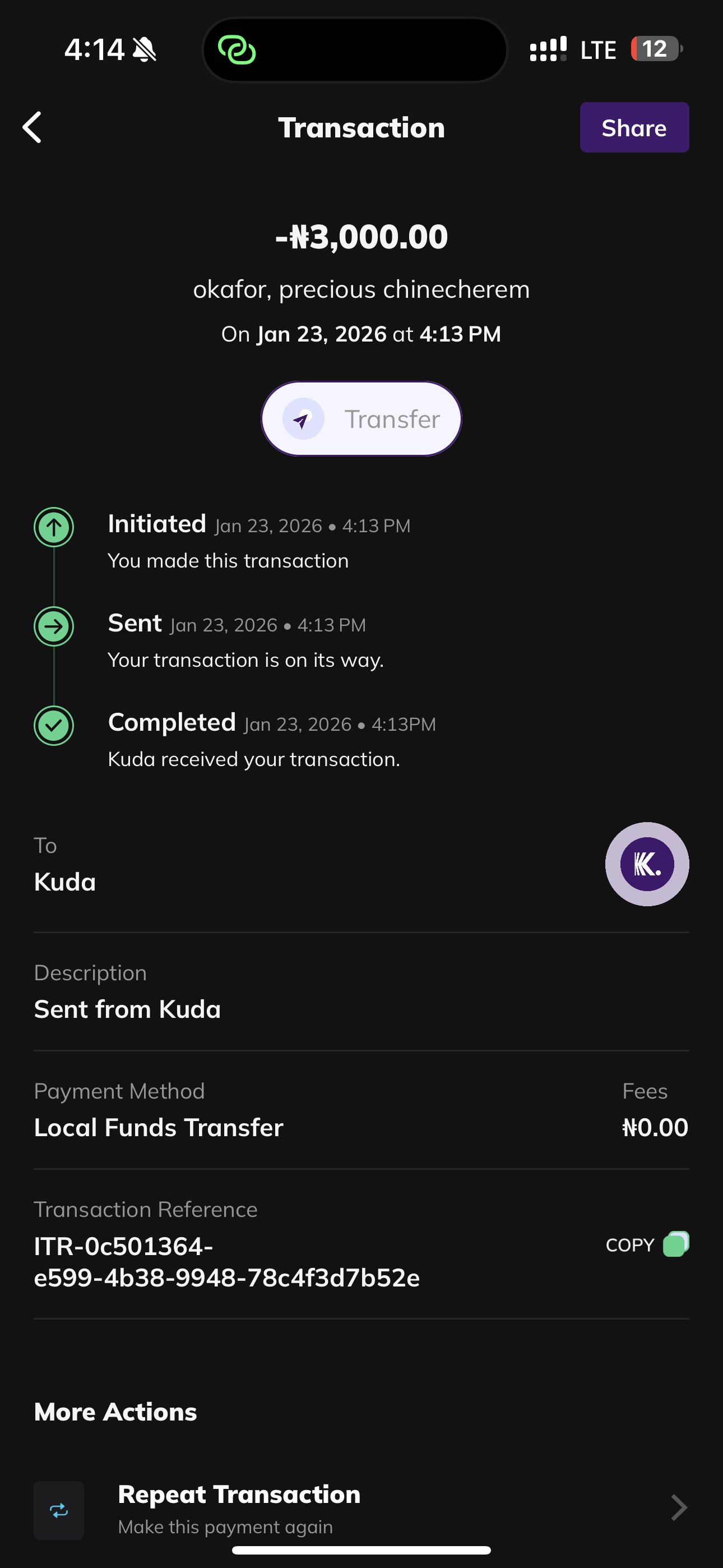Copy the transaction reference
723x1568 pixels.
[x=646, y=1245]
